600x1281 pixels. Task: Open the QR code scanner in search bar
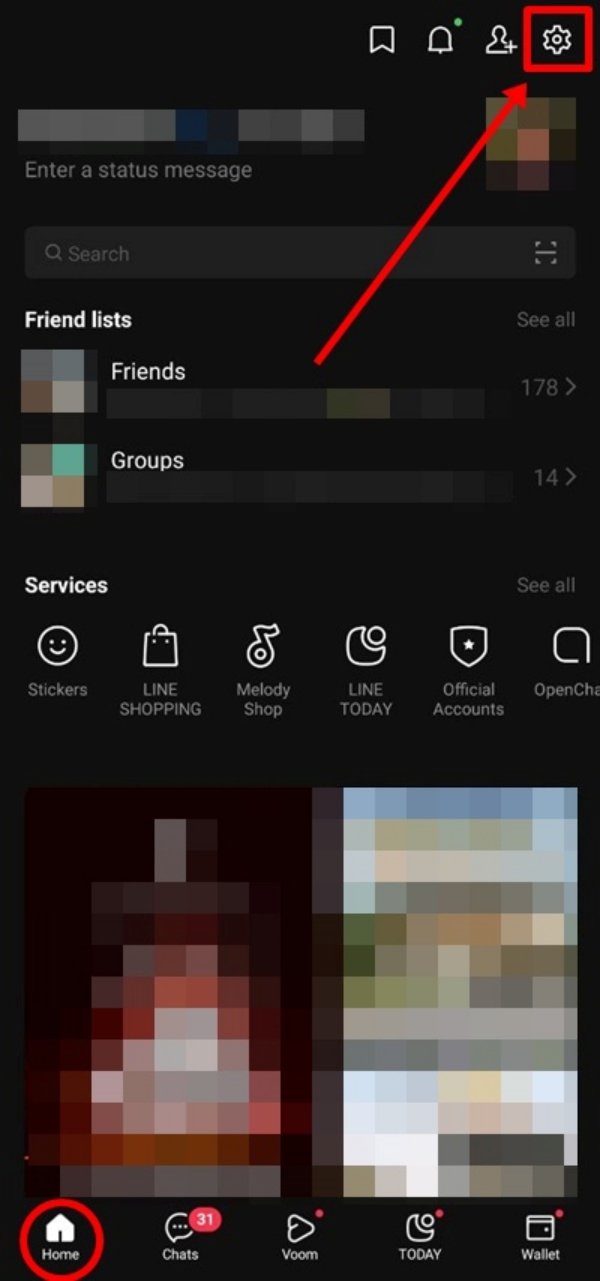[x=546, y=253]
